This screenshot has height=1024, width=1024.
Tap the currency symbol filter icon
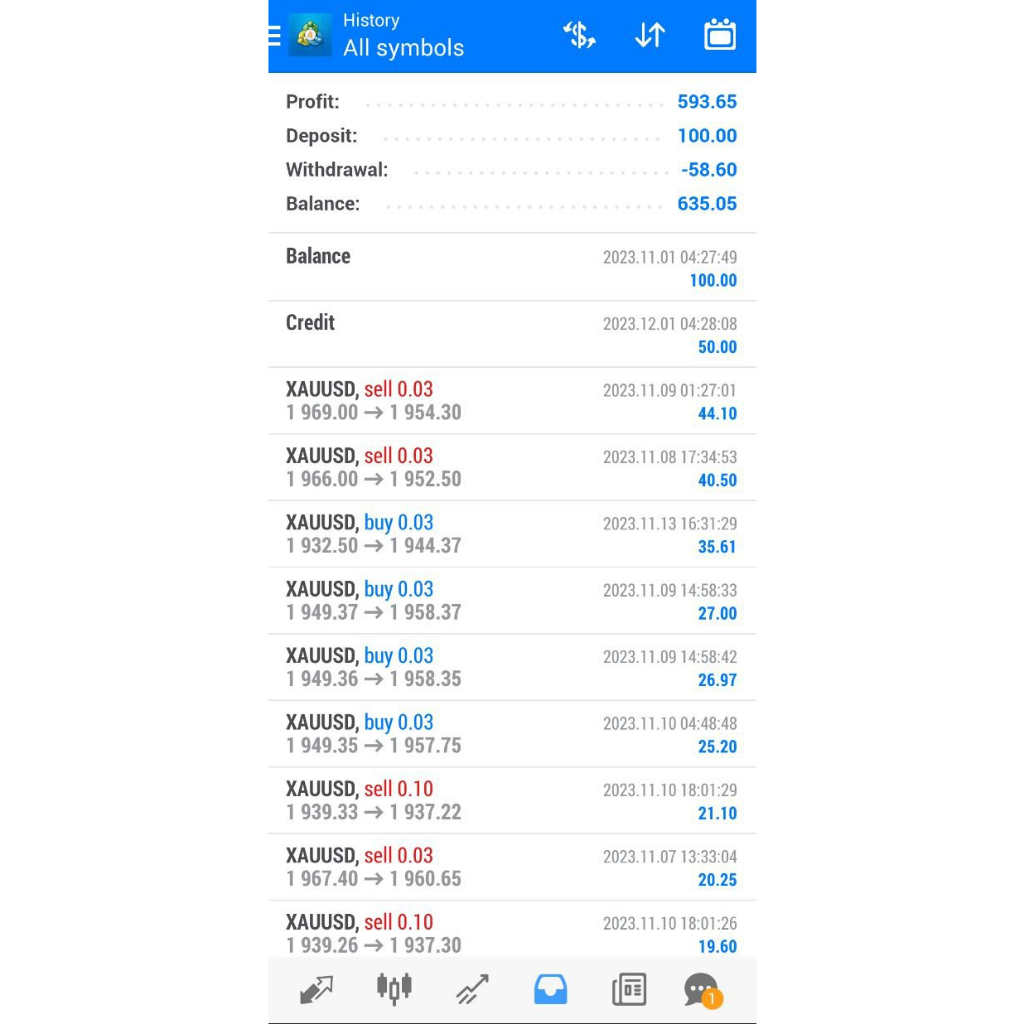coord(579,35)
